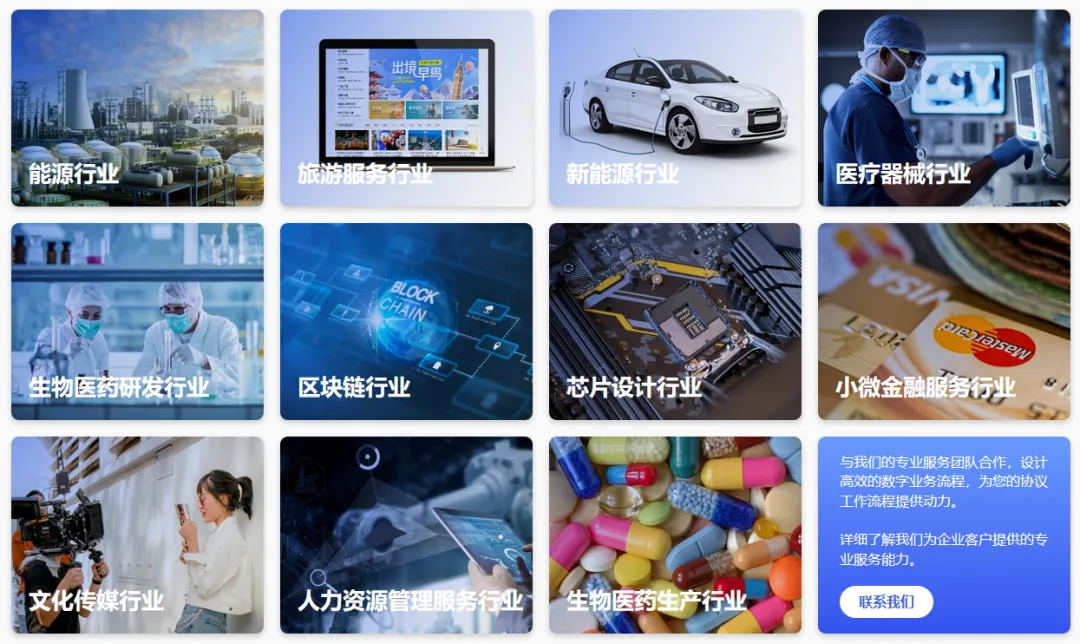Tap the 联系我们 button
Viewport: 1080px width, 644px height.
886,602
